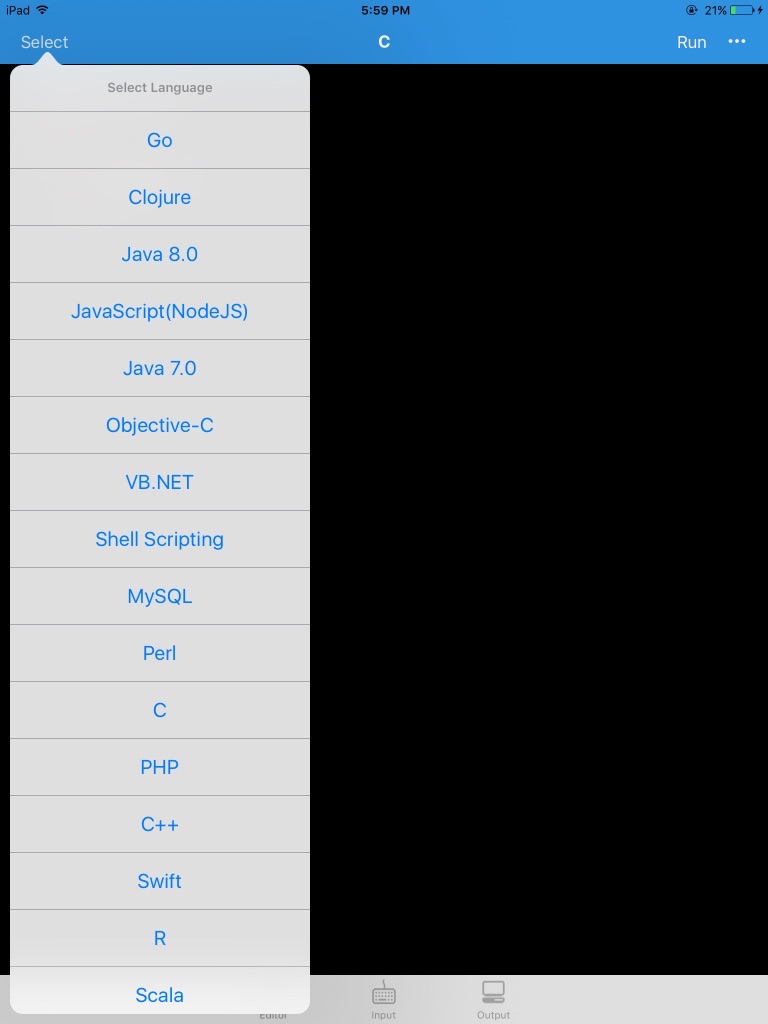Switch language to PHP
Screen dimensions: 768x1024
point(160,767)
